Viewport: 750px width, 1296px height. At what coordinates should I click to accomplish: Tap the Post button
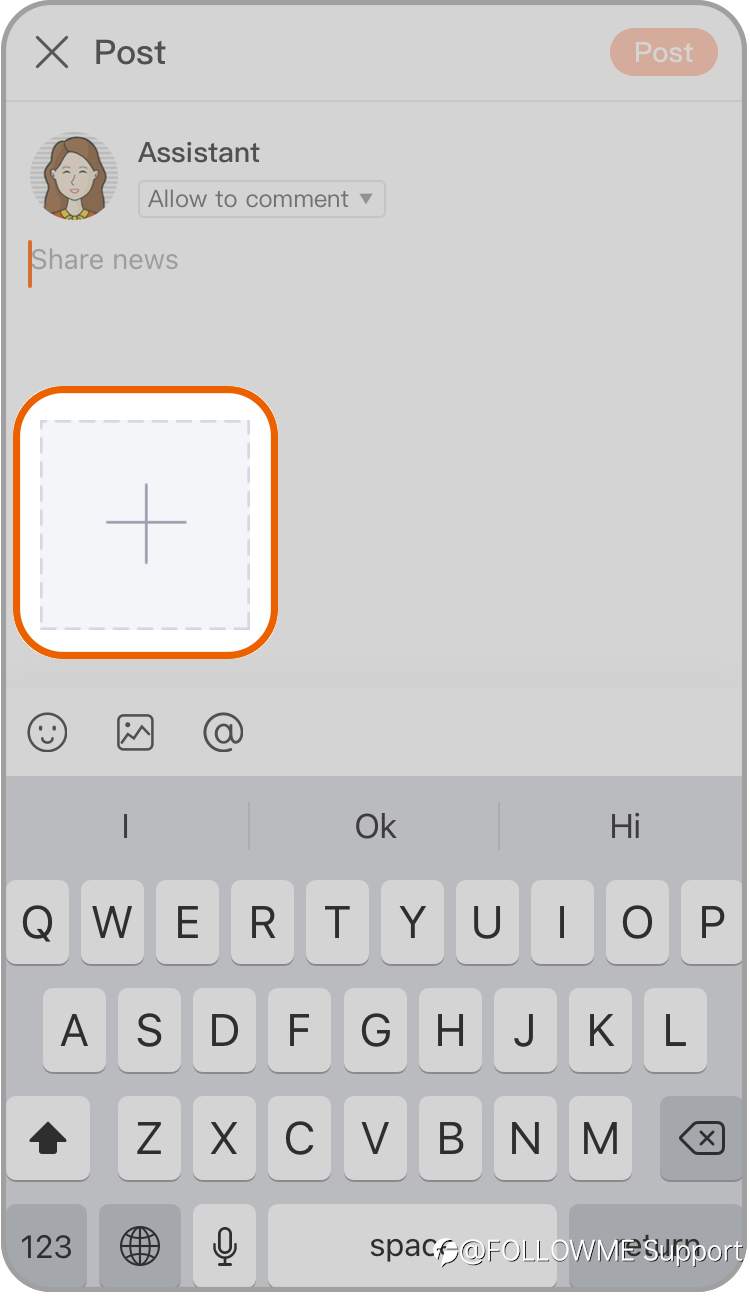664,52
